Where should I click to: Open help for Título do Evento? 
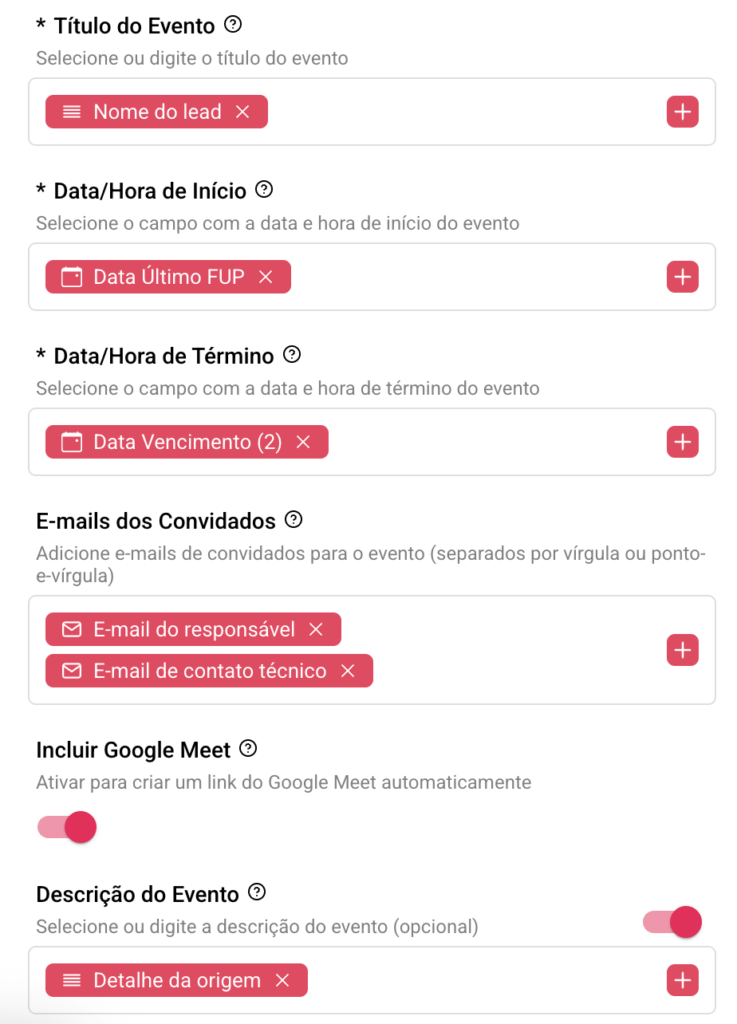[233, 24]
